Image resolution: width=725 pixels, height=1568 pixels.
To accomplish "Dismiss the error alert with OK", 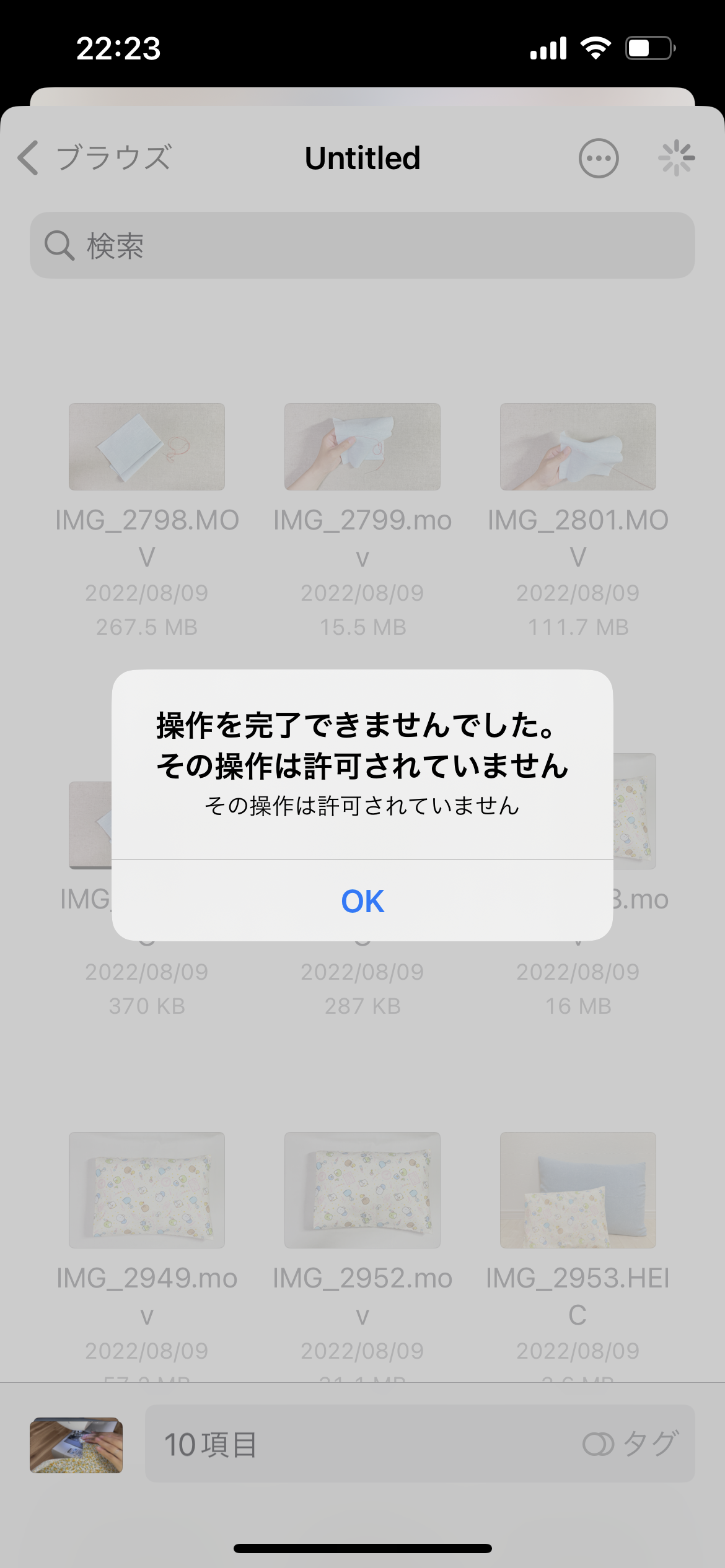I will [362, 900].
